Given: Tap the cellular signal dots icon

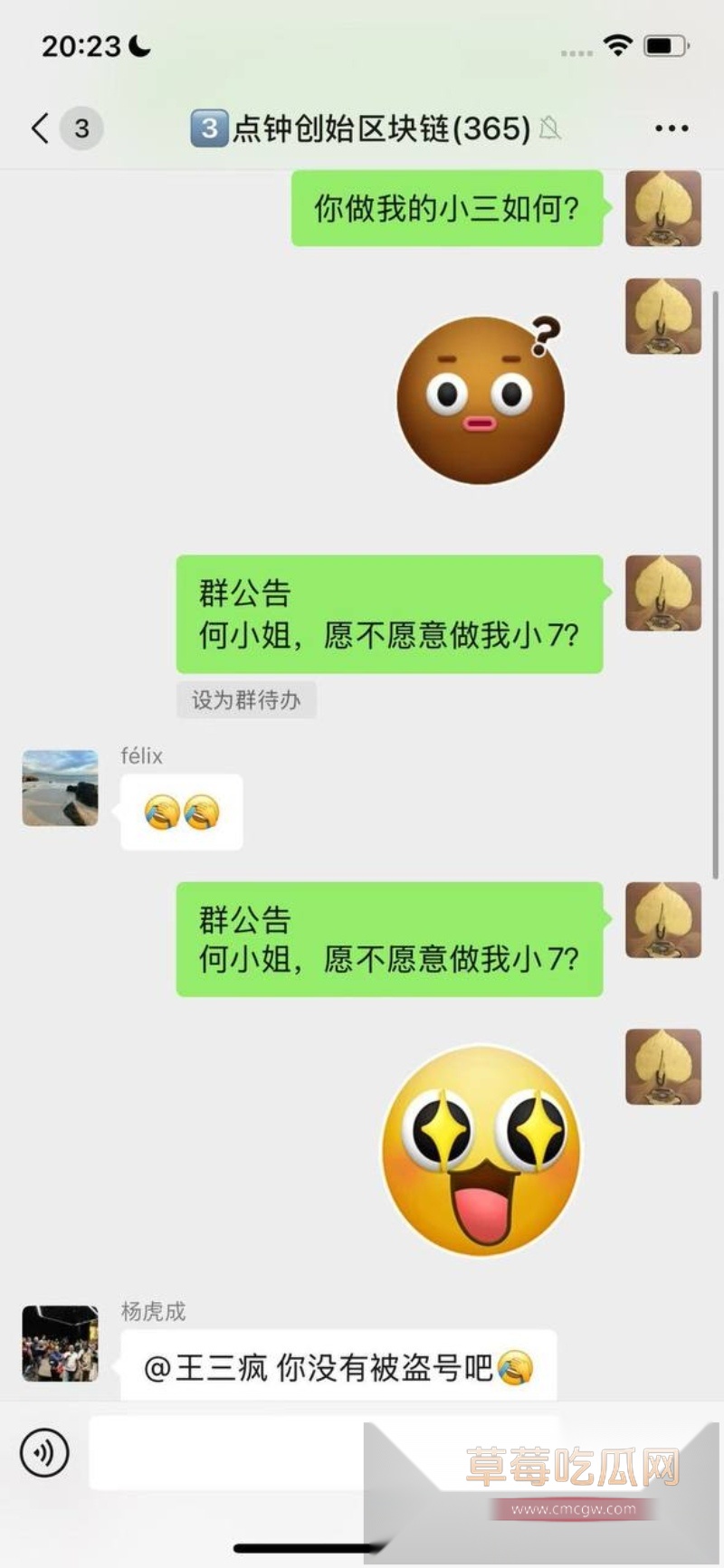Looking at the screenshot, I should pyautogui.click(x=575, y=53).
